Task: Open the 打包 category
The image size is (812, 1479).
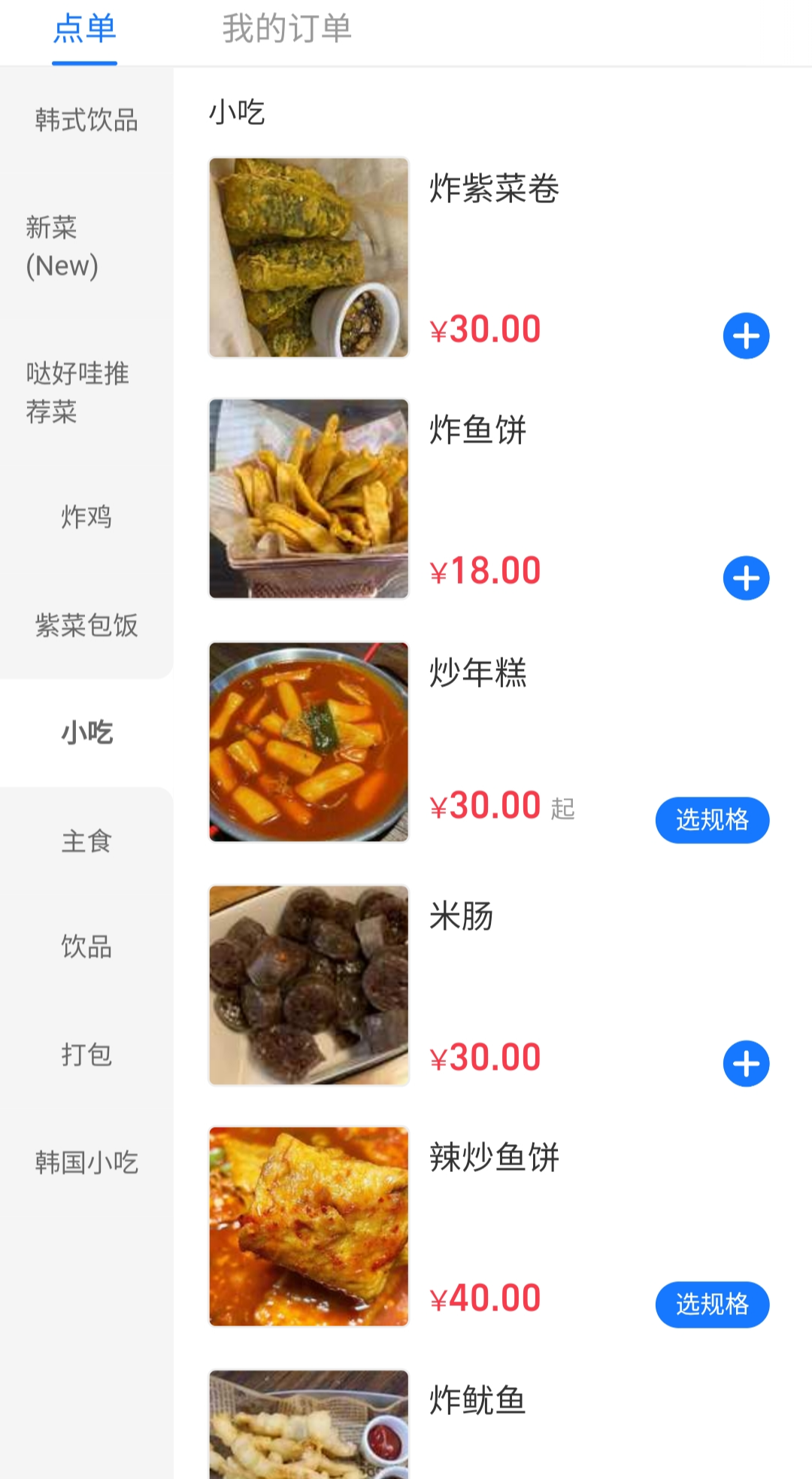Action: 86,1055
